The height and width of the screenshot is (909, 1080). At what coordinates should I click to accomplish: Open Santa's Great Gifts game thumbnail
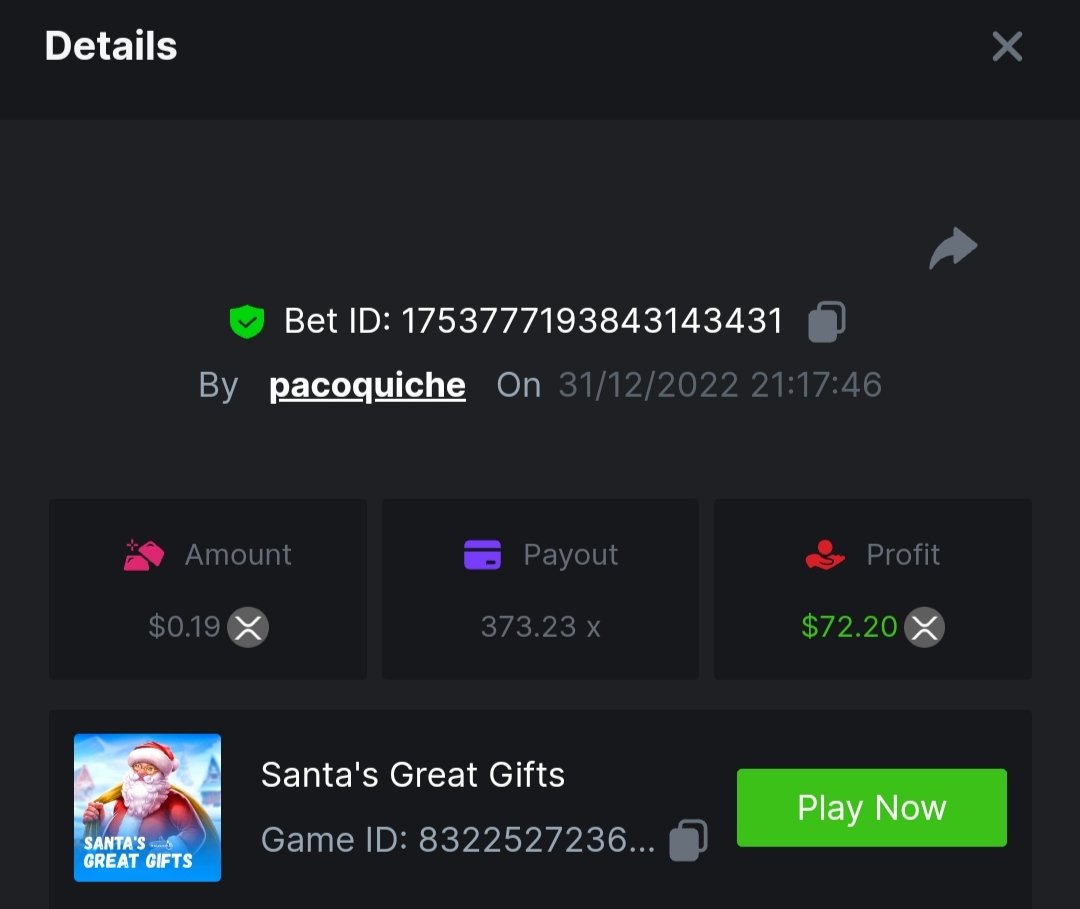click(x=147, y=808)
